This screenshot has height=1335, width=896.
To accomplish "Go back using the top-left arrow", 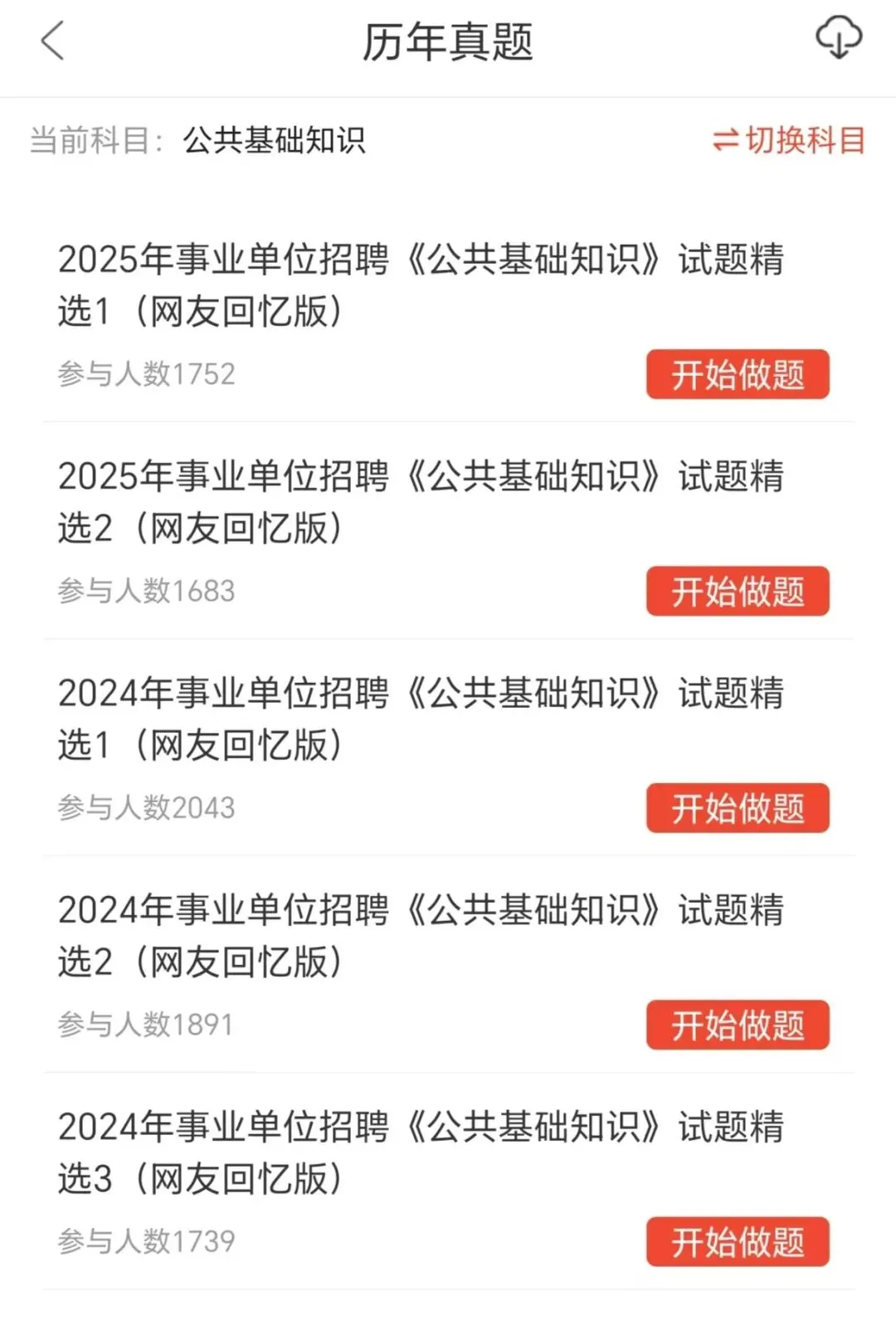I will click(52, 41).
